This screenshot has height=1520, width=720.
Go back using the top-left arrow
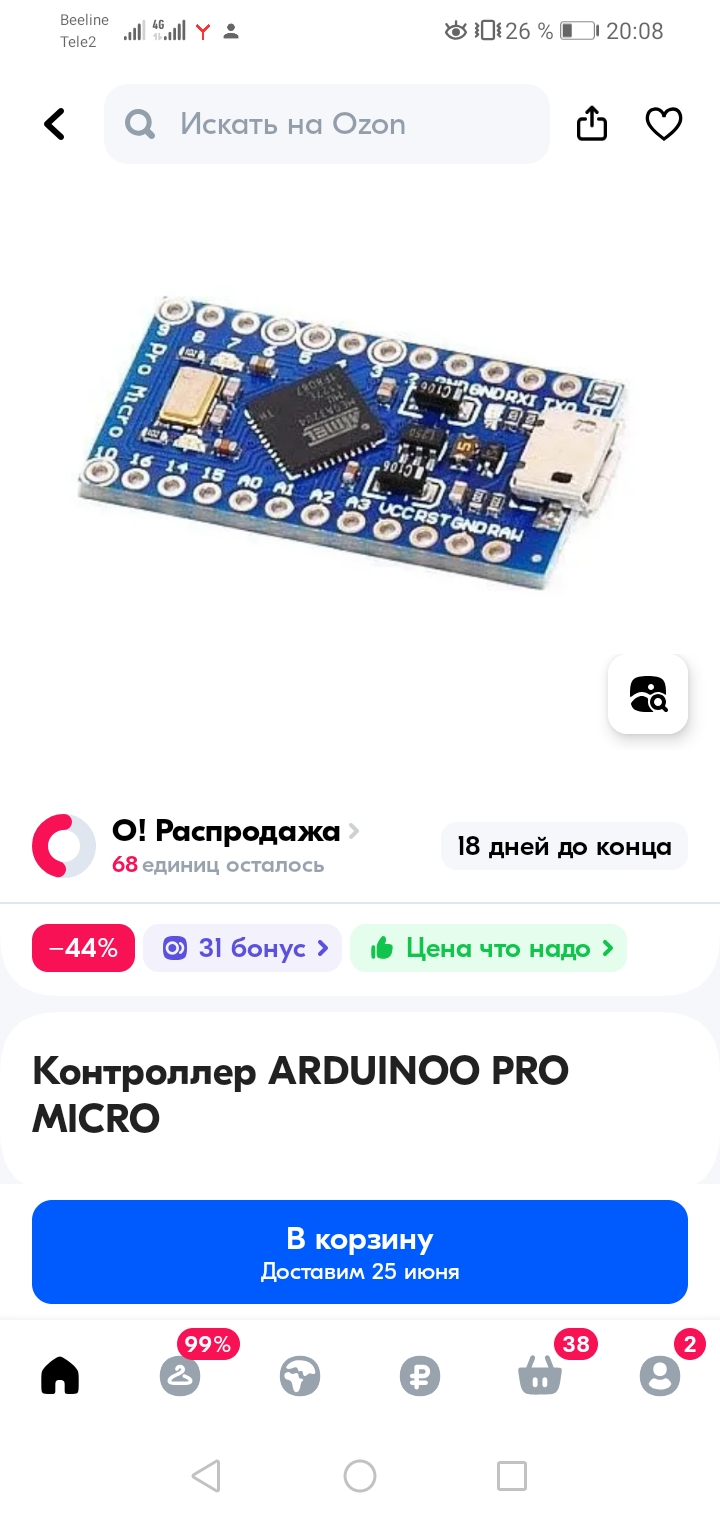[x=54, y=124]
